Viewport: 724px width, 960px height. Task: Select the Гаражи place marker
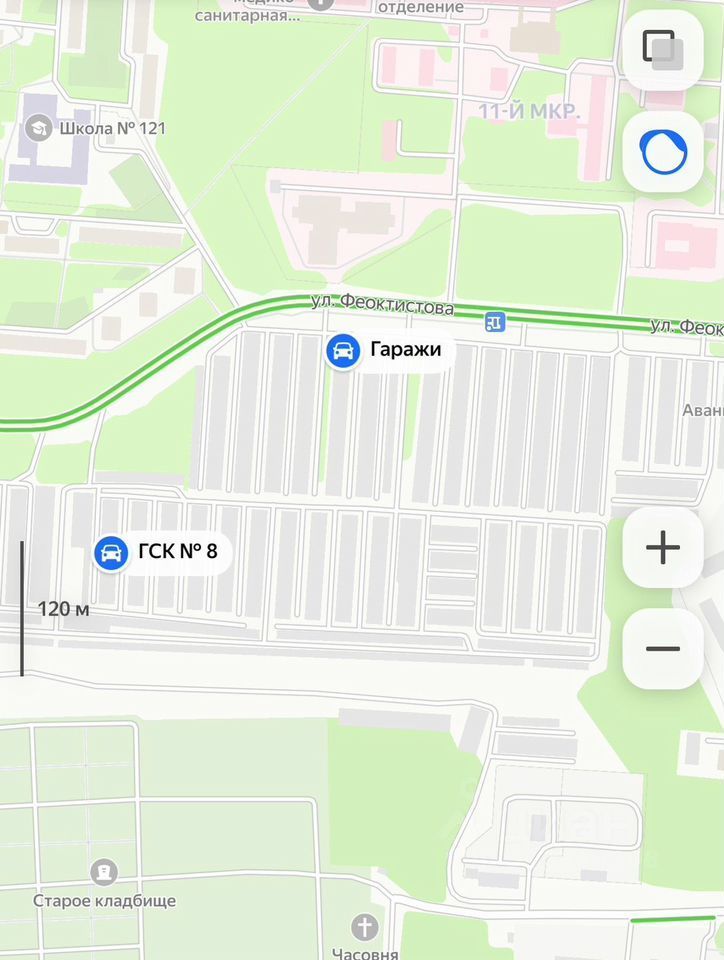(x=343, y=351)
